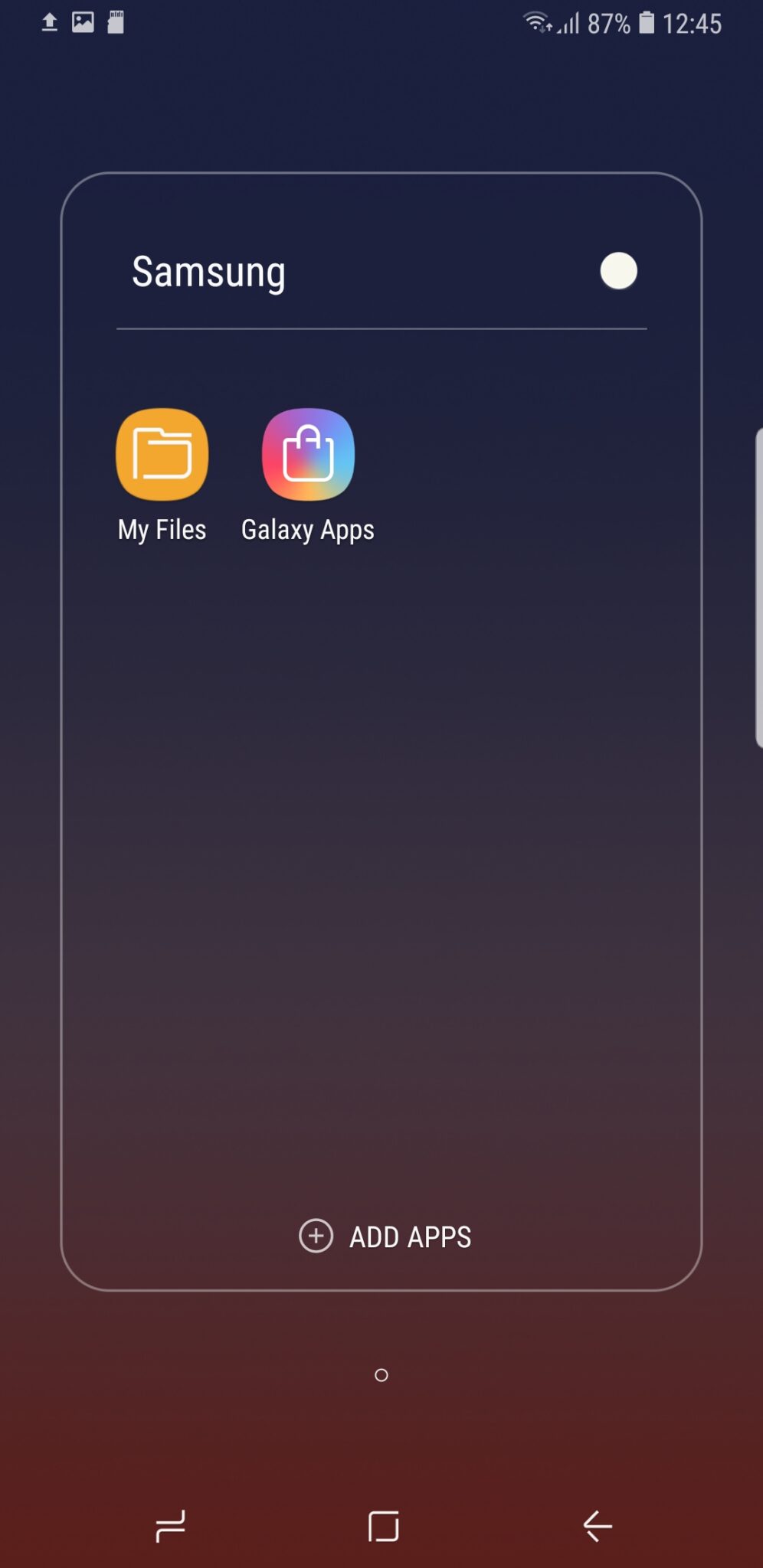
Task: Tap the plus symbol next to ADD APPS
Action: point(314,1236)
